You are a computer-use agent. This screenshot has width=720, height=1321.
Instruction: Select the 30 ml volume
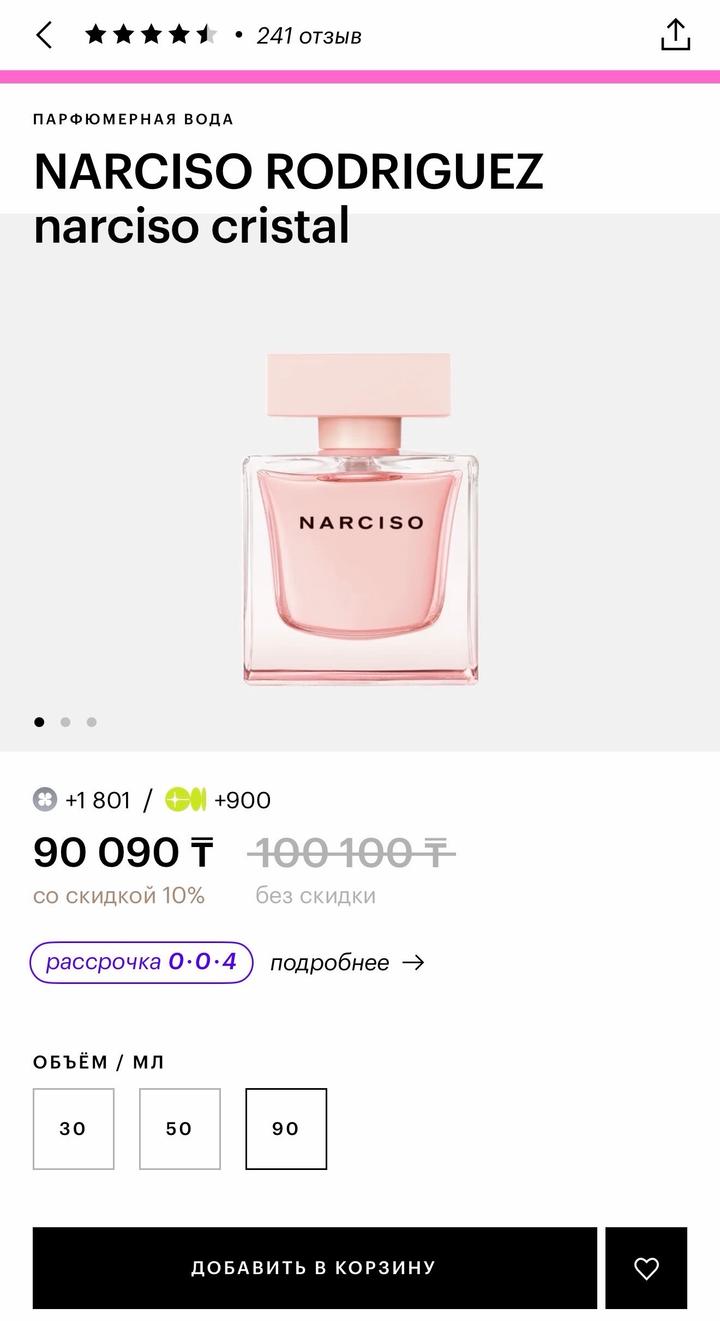[73, 1129]
